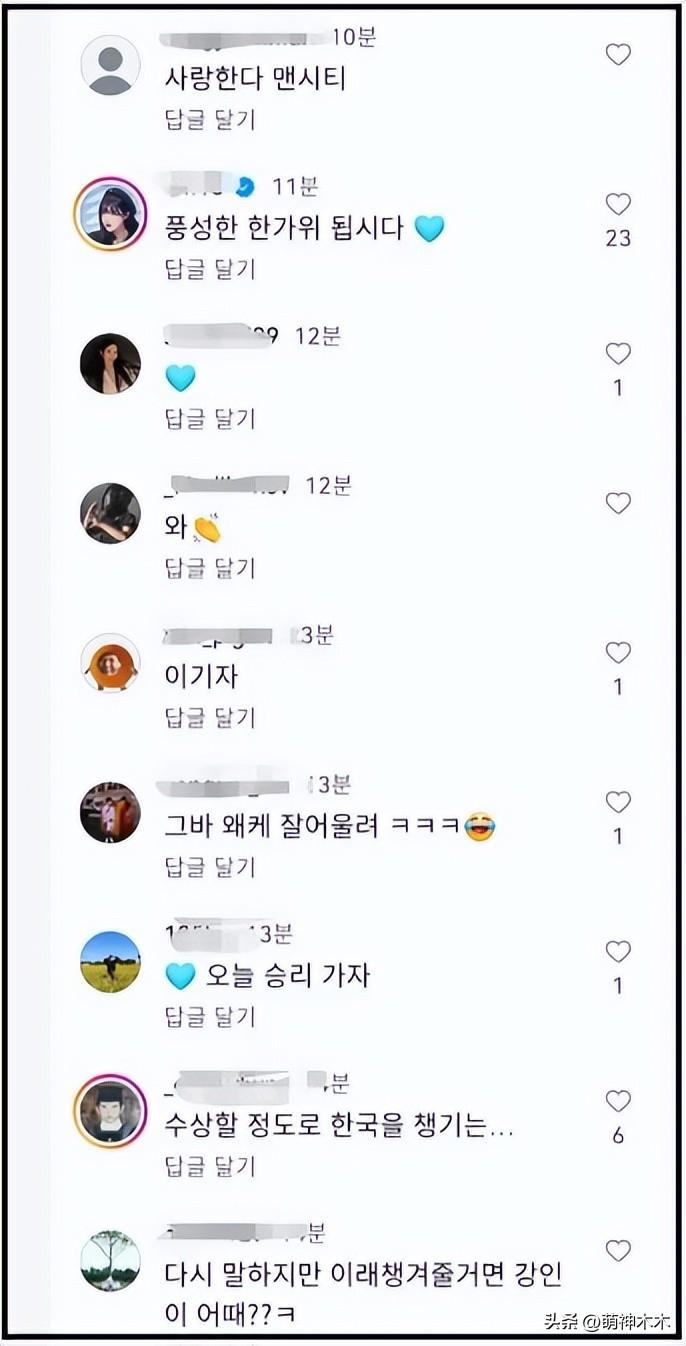Open profile of '풍성한 한가위 됩시다' commenter

tap(110, 214)
